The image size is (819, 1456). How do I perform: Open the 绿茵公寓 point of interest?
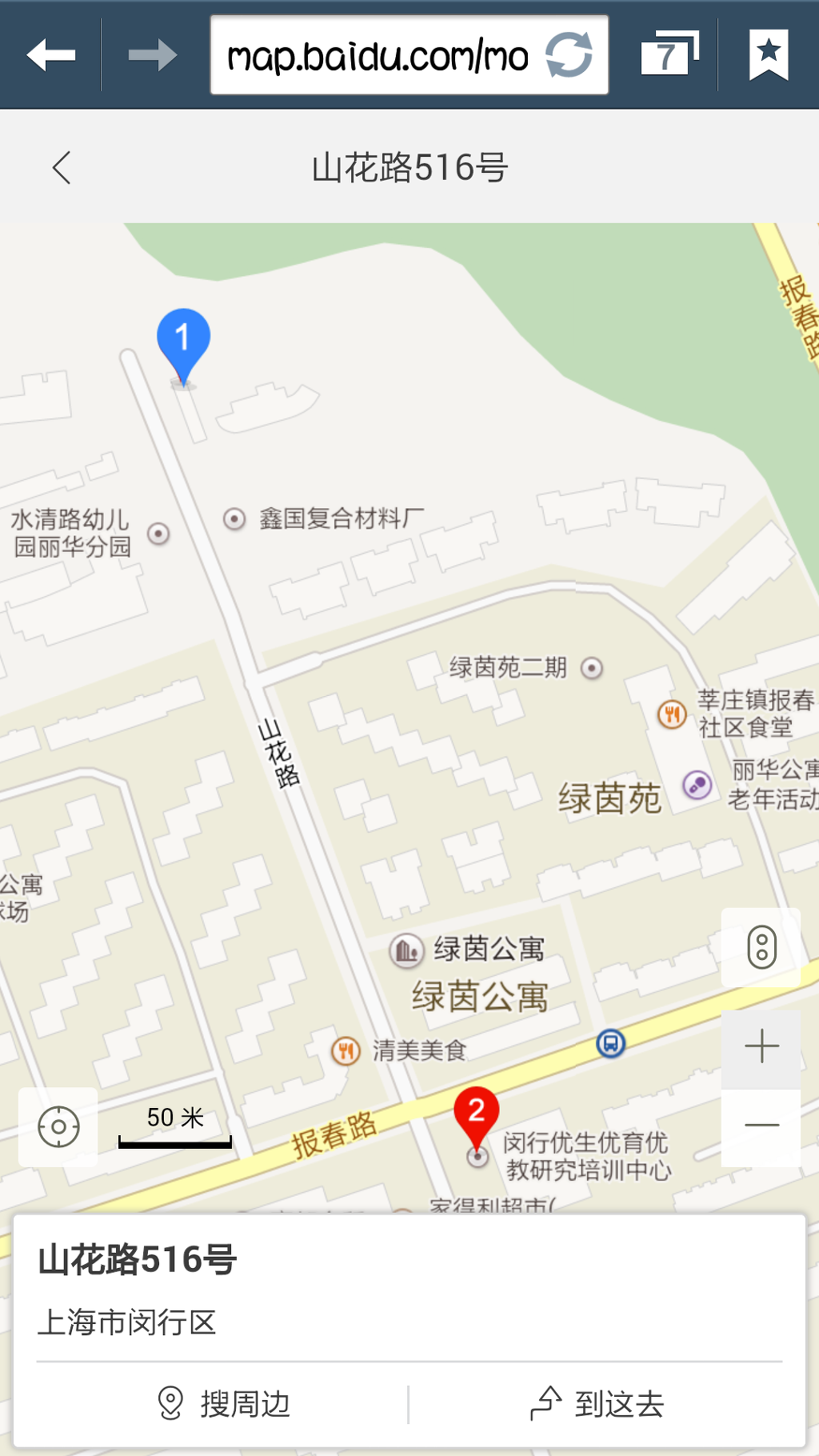pos(407,950)
